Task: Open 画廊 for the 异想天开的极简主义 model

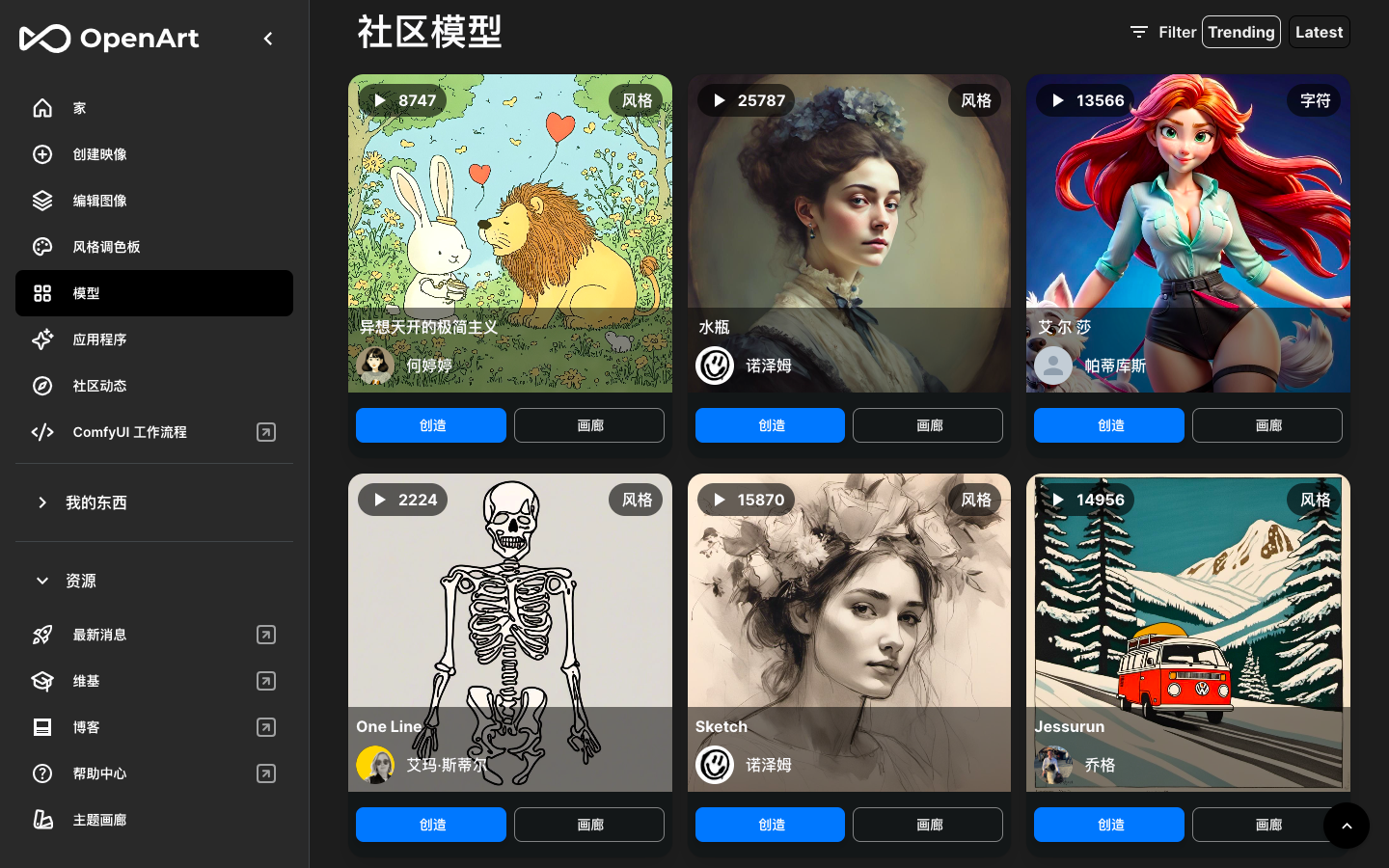Action: tap(588, 425)
